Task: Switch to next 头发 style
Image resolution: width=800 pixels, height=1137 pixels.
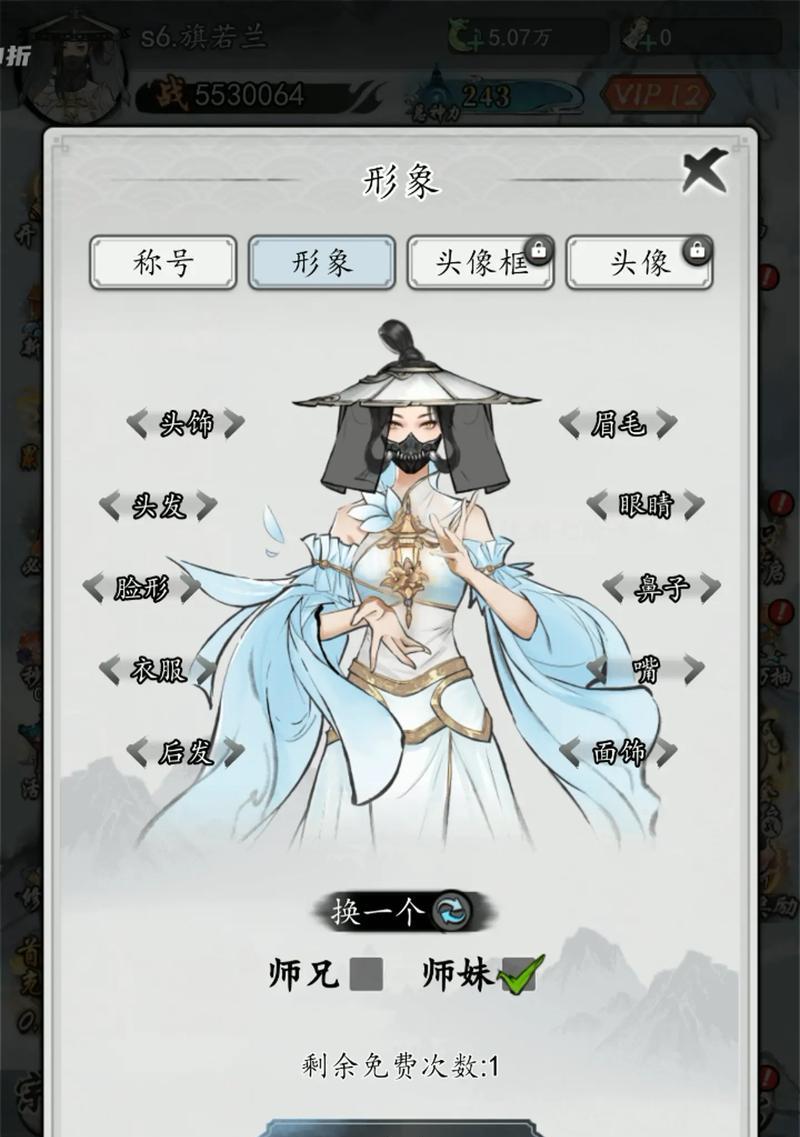Action: click(207, 506)
